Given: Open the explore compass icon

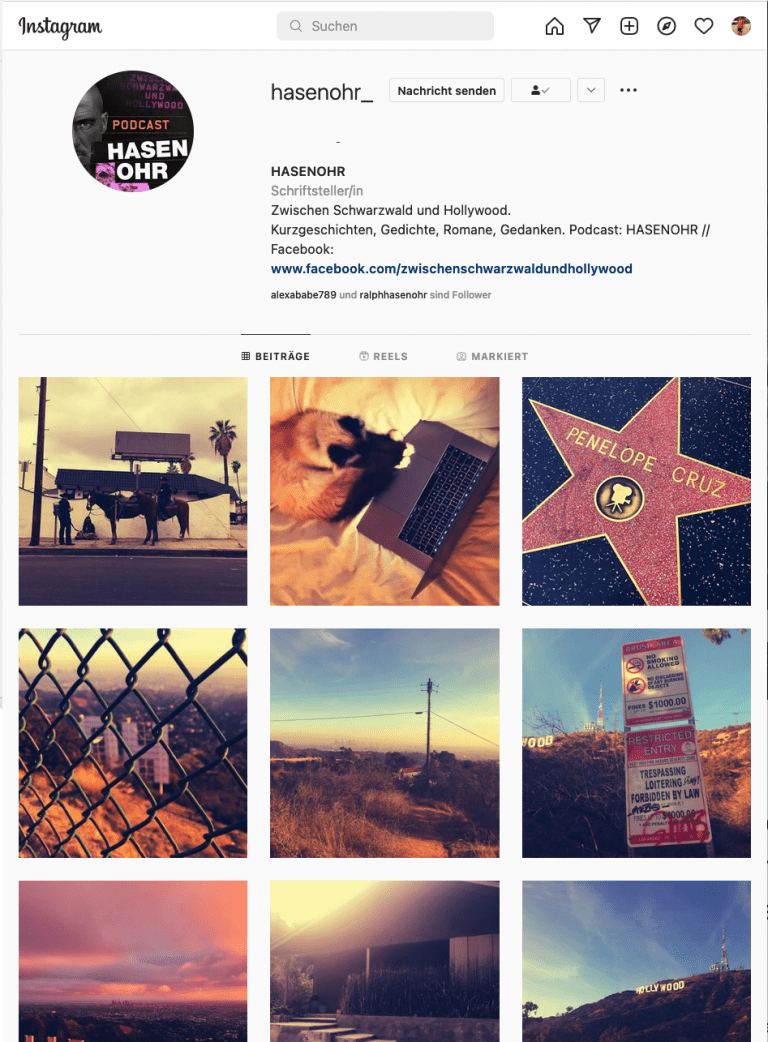Looking at the screenshot, I should pos(666,26).
